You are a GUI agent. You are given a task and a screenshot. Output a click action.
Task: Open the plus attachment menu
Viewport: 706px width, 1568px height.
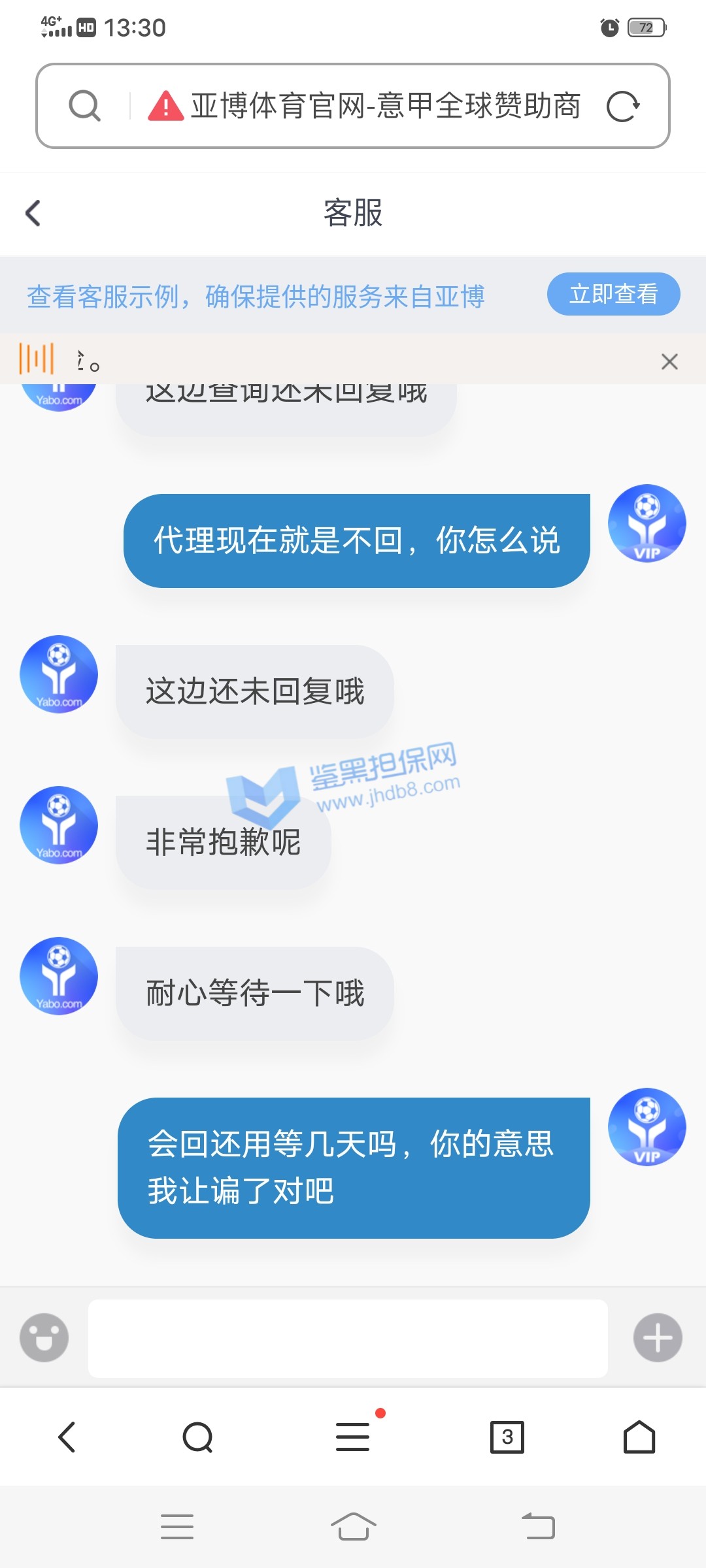[658, 1337]
